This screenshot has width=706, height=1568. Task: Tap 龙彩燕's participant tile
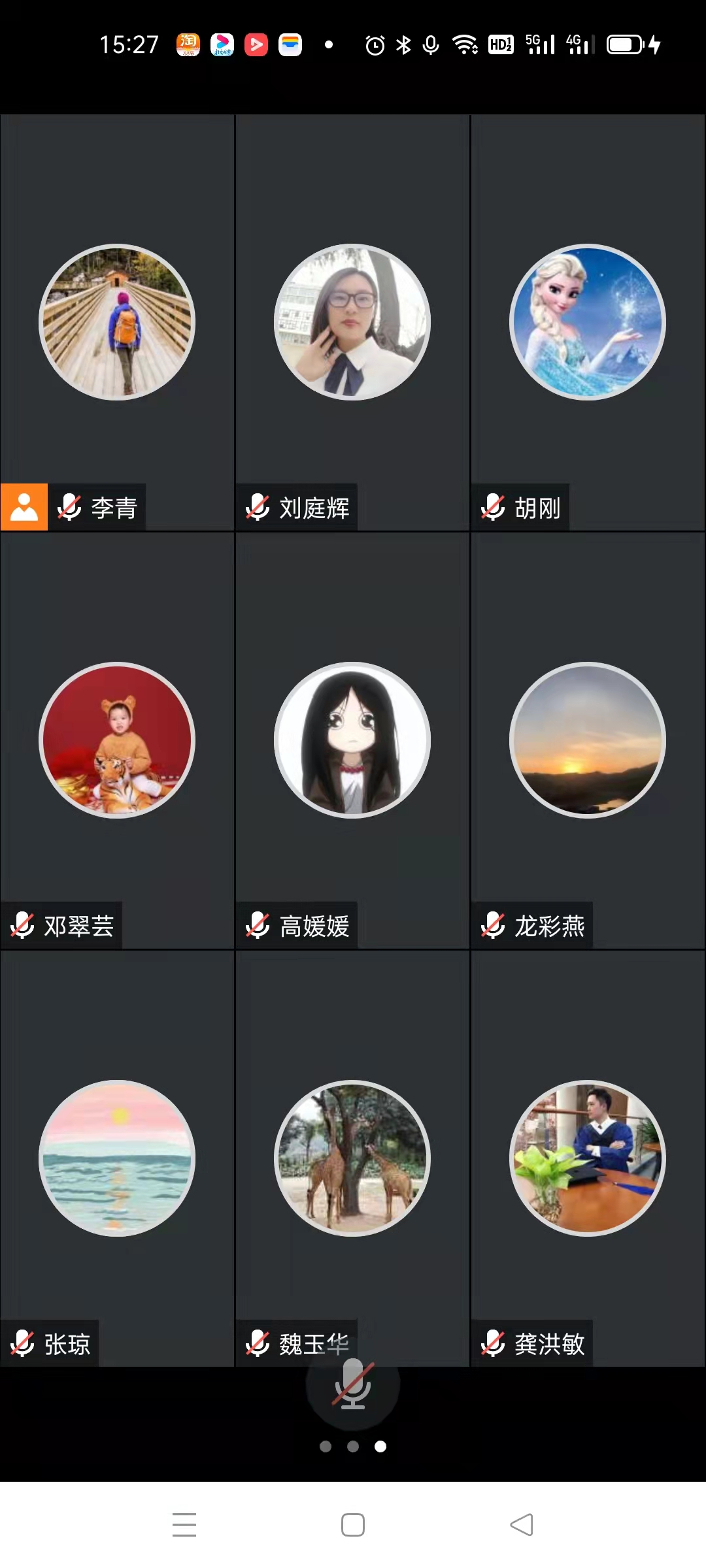click(588, 740)
